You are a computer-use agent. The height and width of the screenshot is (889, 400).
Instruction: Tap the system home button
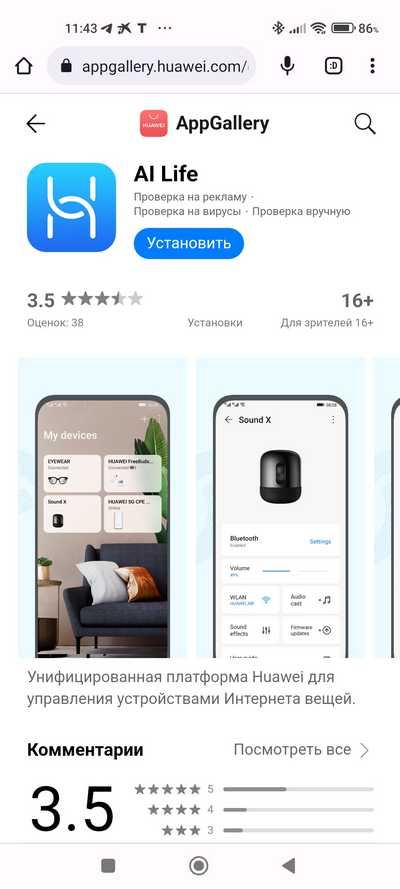point(198,865)
